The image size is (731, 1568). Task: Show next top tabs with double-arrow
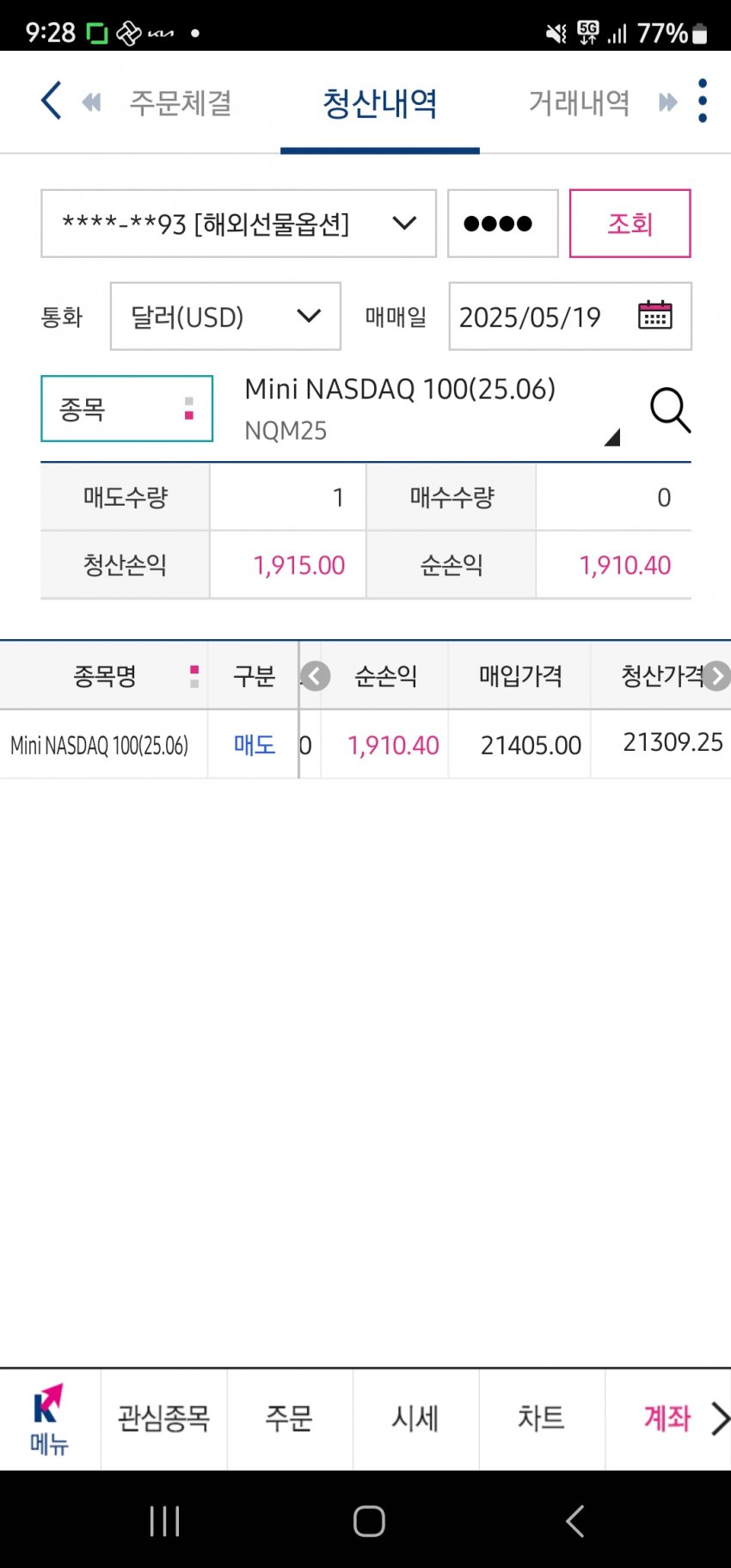tap(668, 102)
